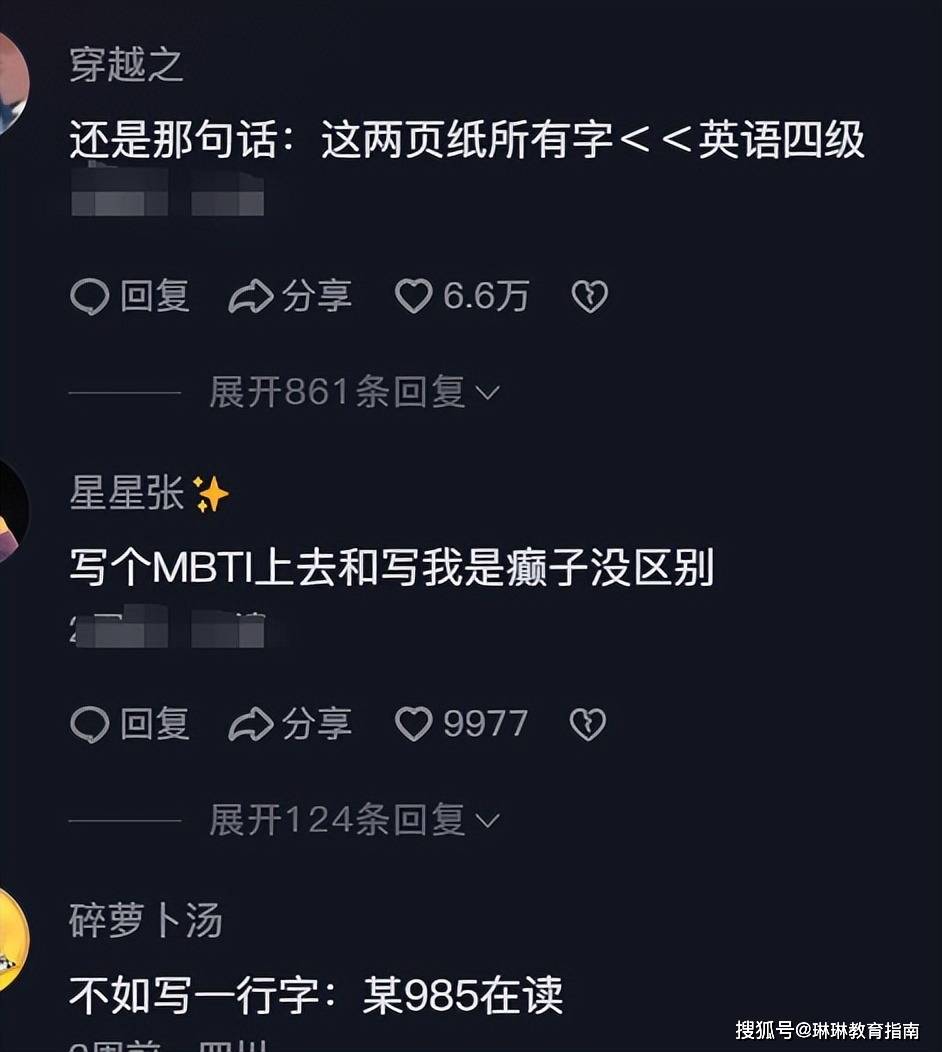Share 穿越之's comment
The image size is (942, 1052).
[290, 296]
